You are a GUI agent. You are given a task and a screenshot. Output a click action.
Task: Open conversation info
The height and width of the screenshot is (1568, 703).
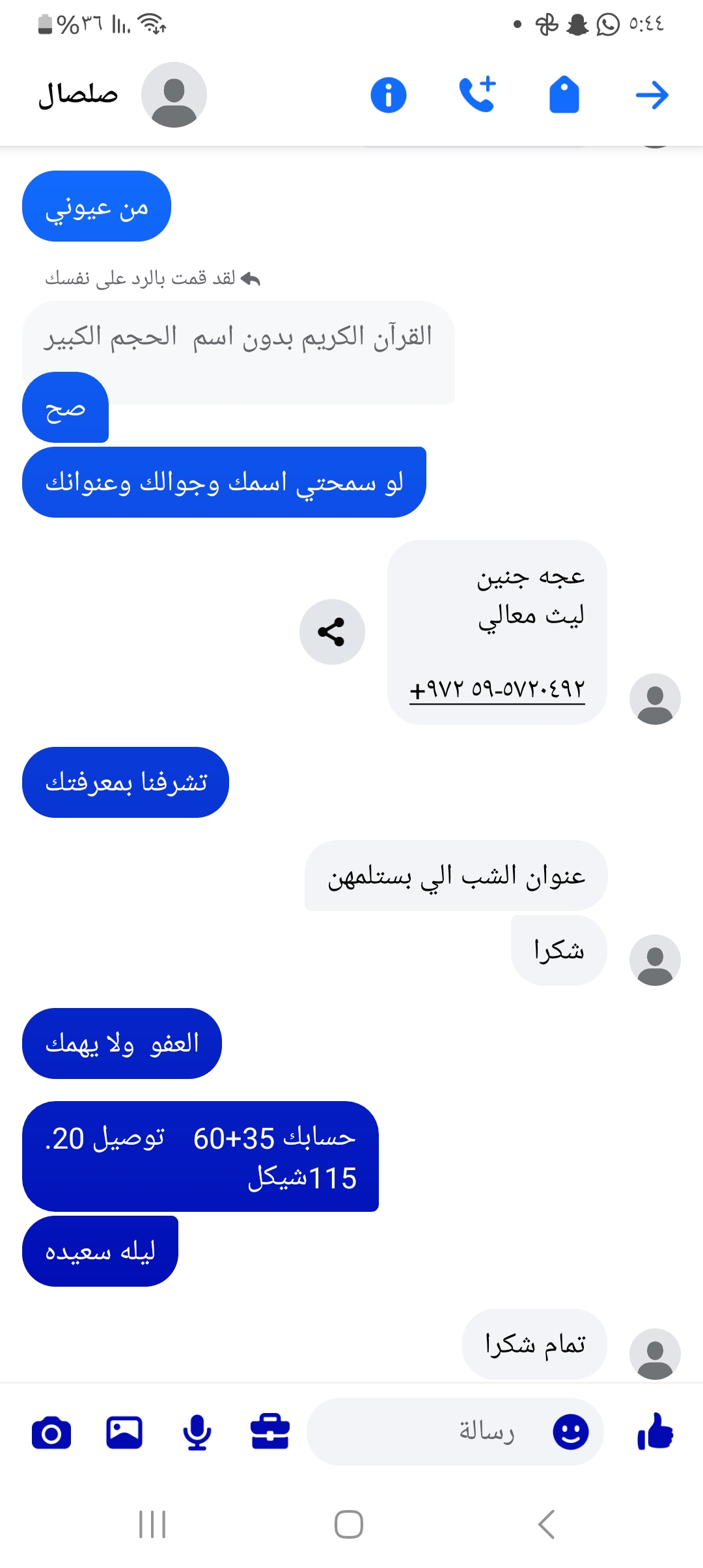point(389,95)
